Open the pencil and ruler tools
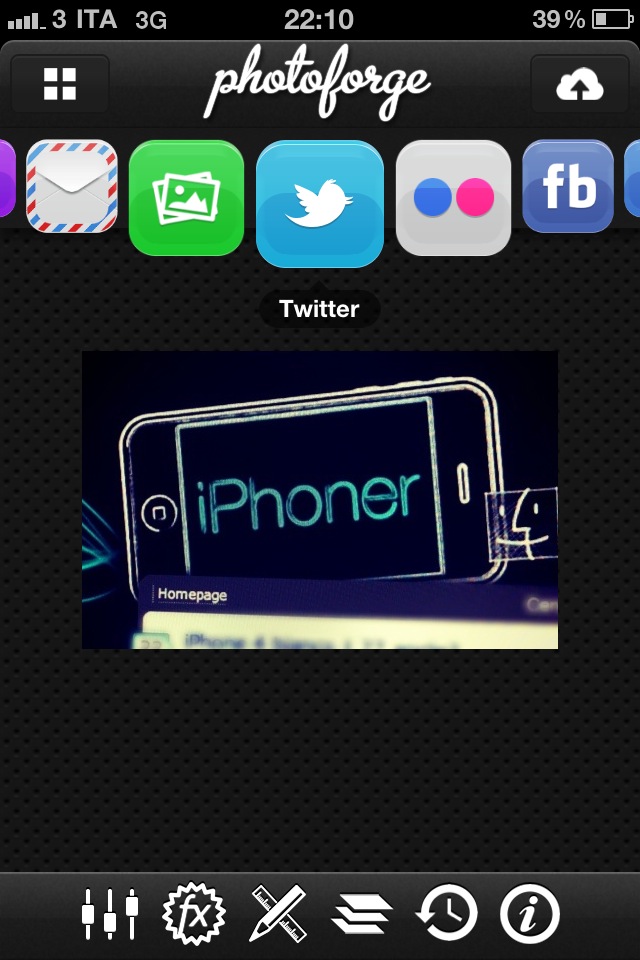 pos(278,913)
